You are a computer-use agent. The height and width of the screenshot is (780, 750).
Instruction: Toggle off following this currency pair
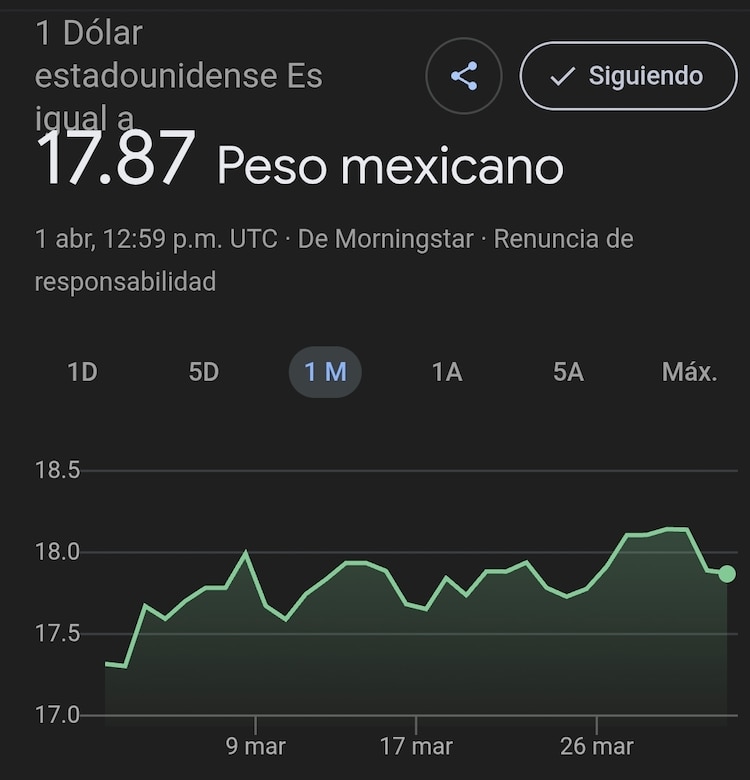(627, 74)
